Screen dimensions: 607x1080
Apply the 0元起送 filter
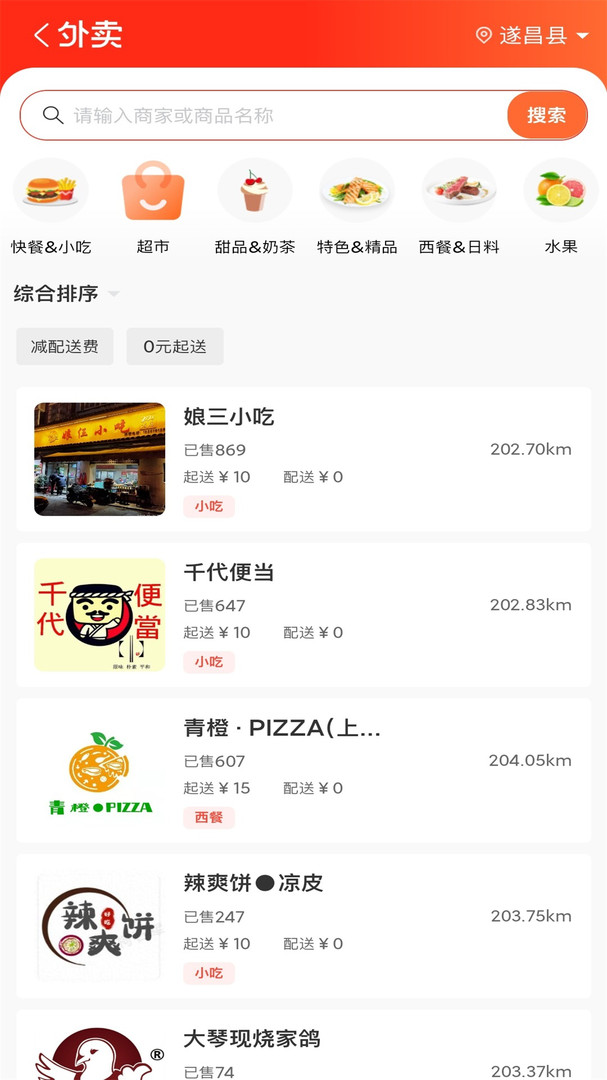tap(175, 347)
